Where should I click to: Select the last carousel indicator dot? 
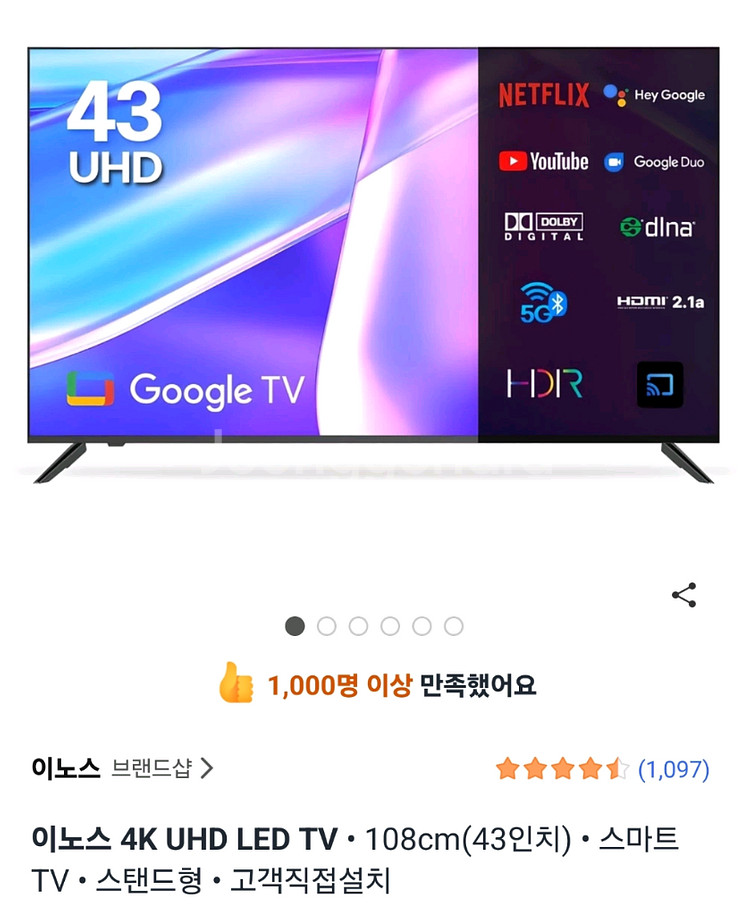click(x=455, y=627)
